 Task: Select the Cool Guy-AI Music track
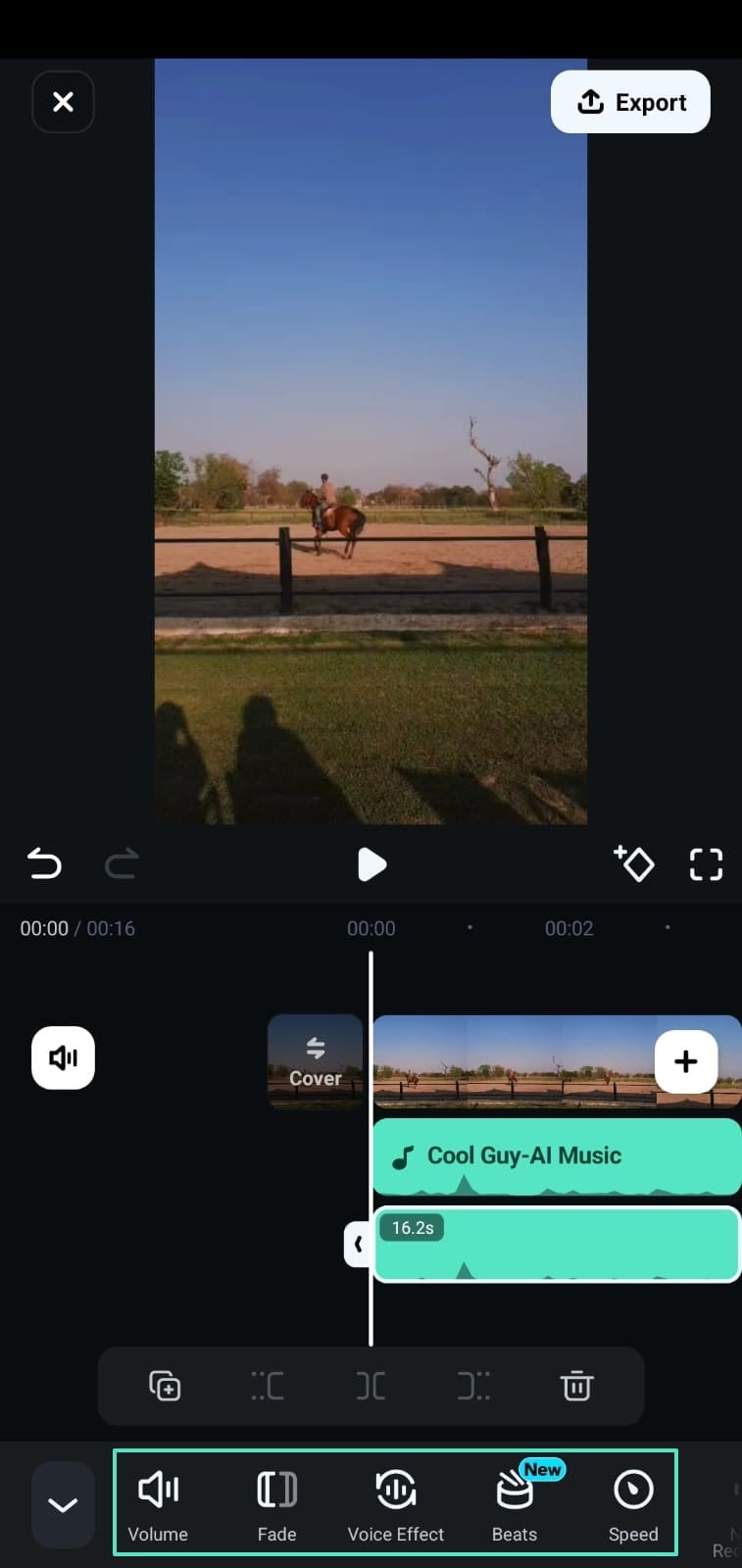[x=555, y=1155]
